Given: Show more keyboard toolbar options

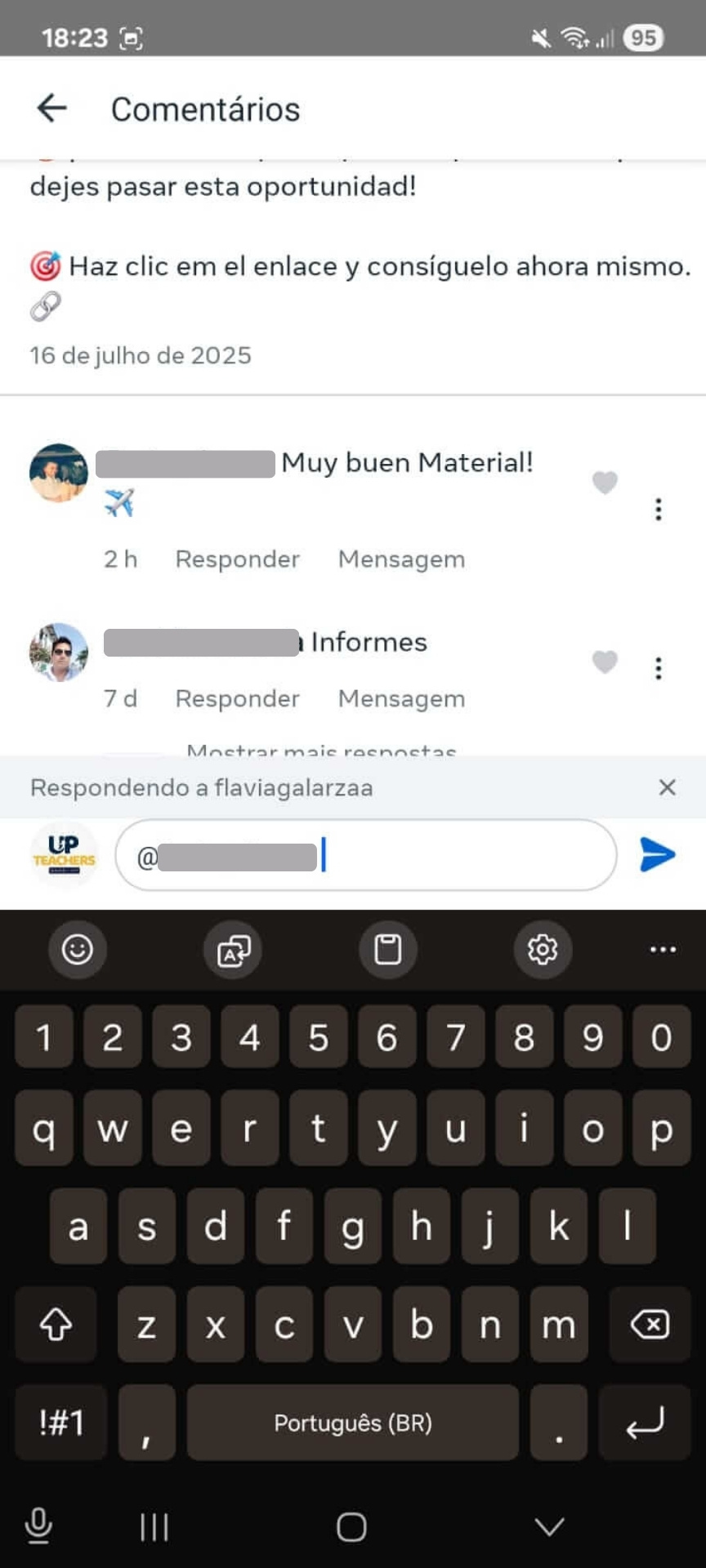Looking at the screenshot, I should (x=662, y=949).
